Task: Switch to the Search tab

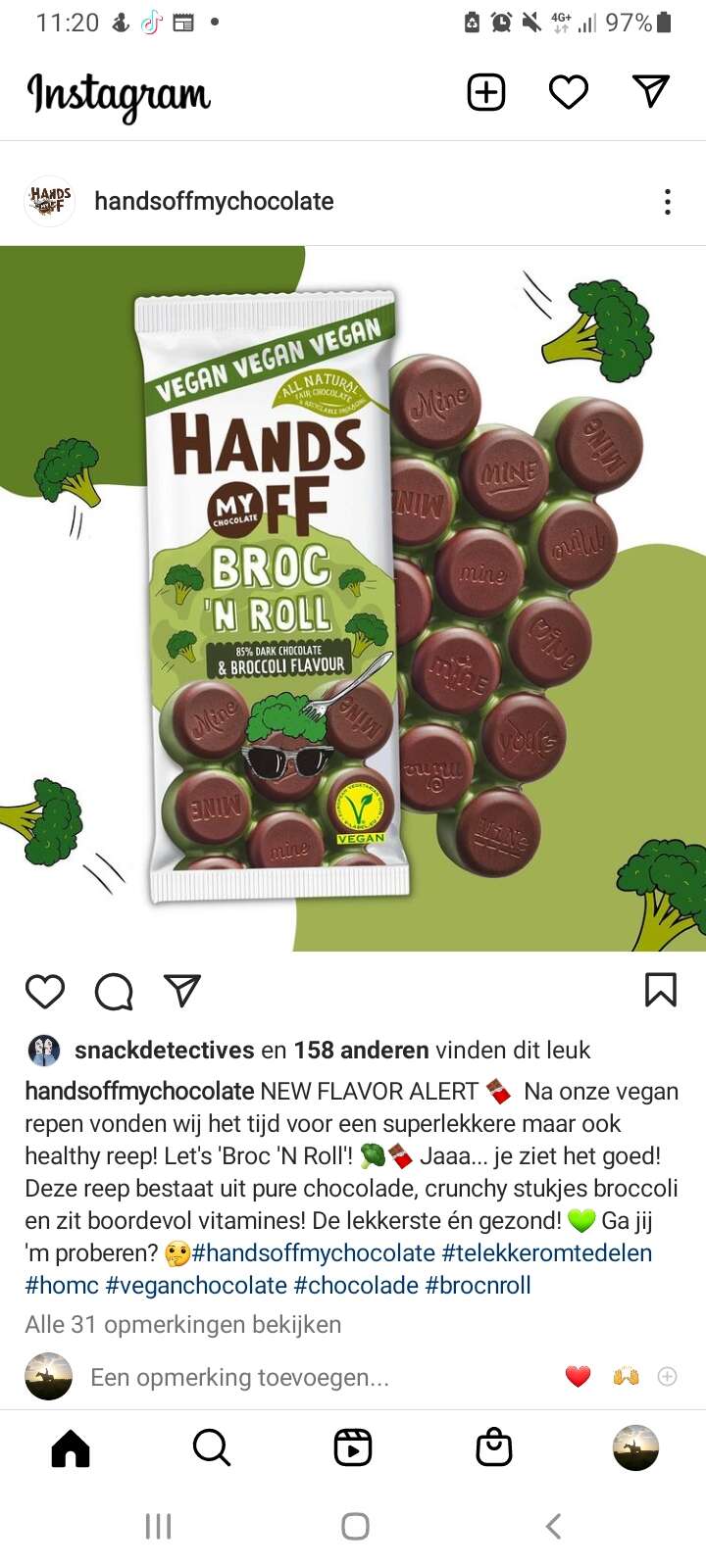Action: click(x=212, y=1447)
